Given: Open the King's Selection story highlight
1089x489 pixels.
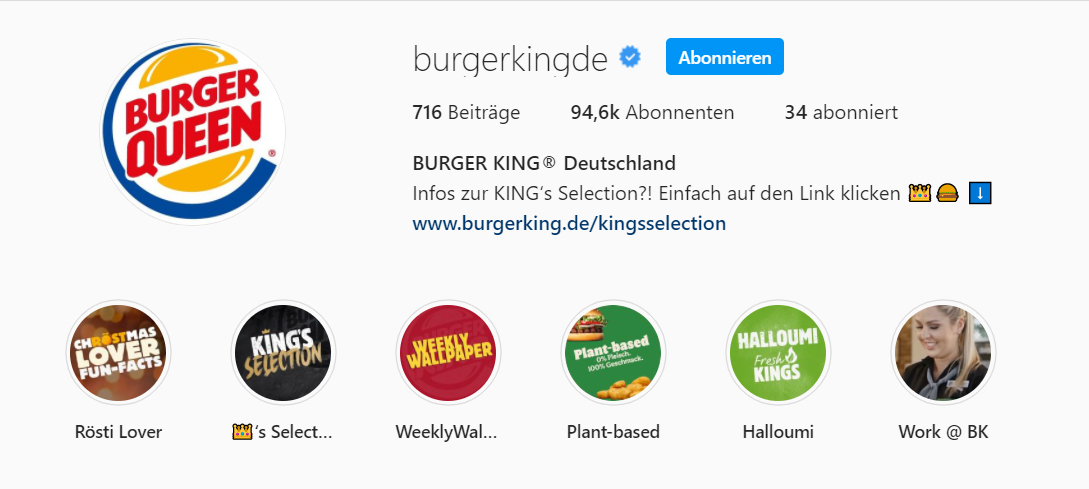Looking at the screenshot, I should coord(283,352).
